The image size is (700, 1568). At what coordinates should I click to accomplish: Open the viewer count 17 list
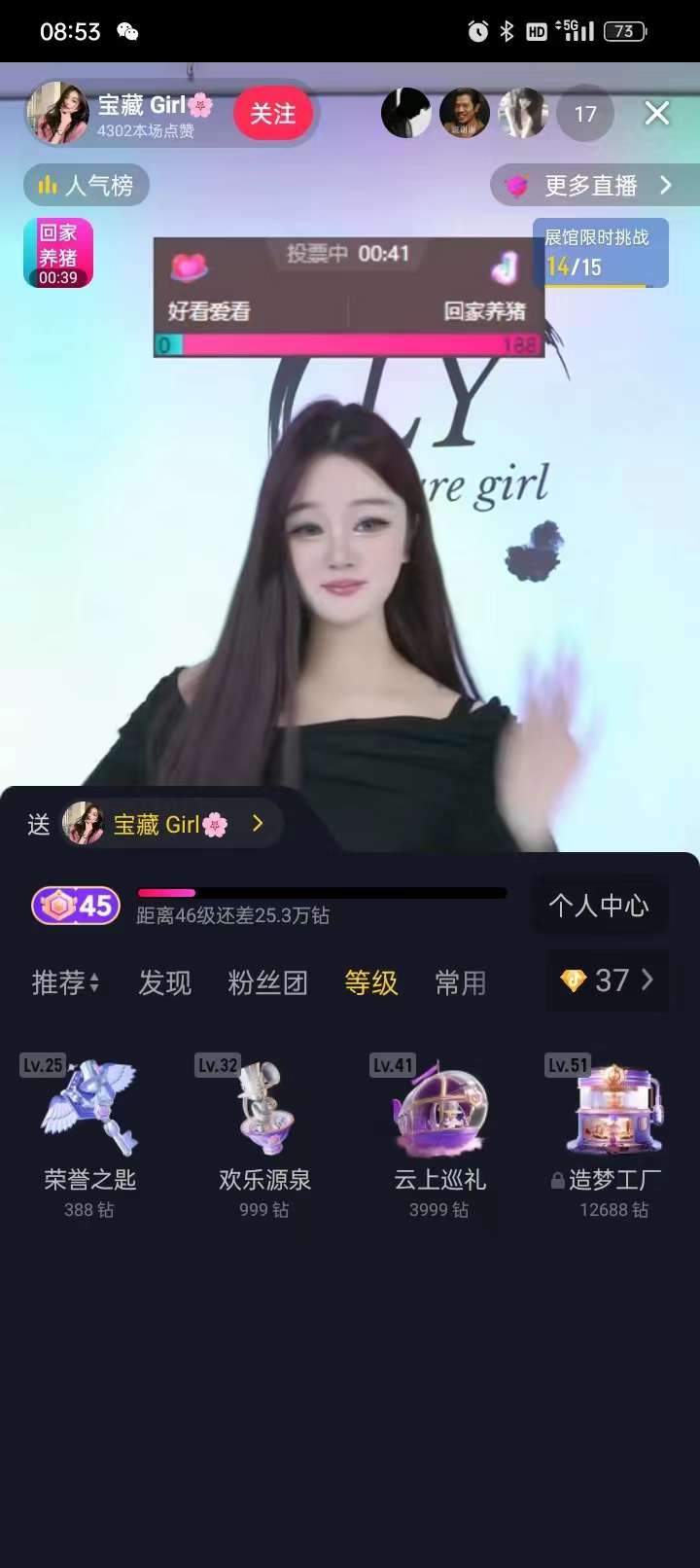[x=584, y=114]
